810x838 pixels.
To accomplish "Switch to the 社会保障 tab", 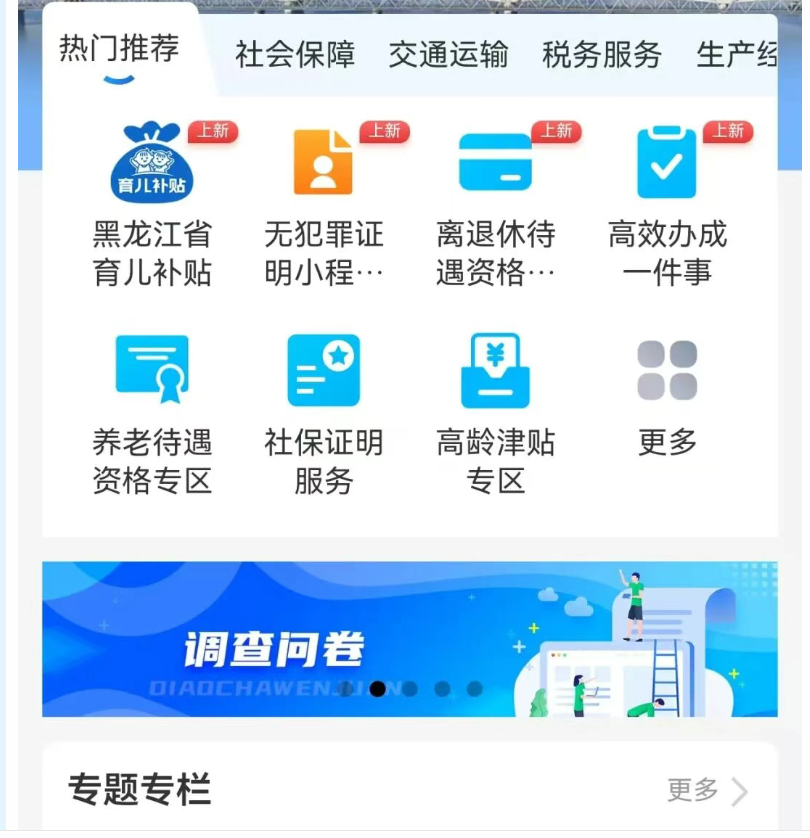I will [295, 54].
